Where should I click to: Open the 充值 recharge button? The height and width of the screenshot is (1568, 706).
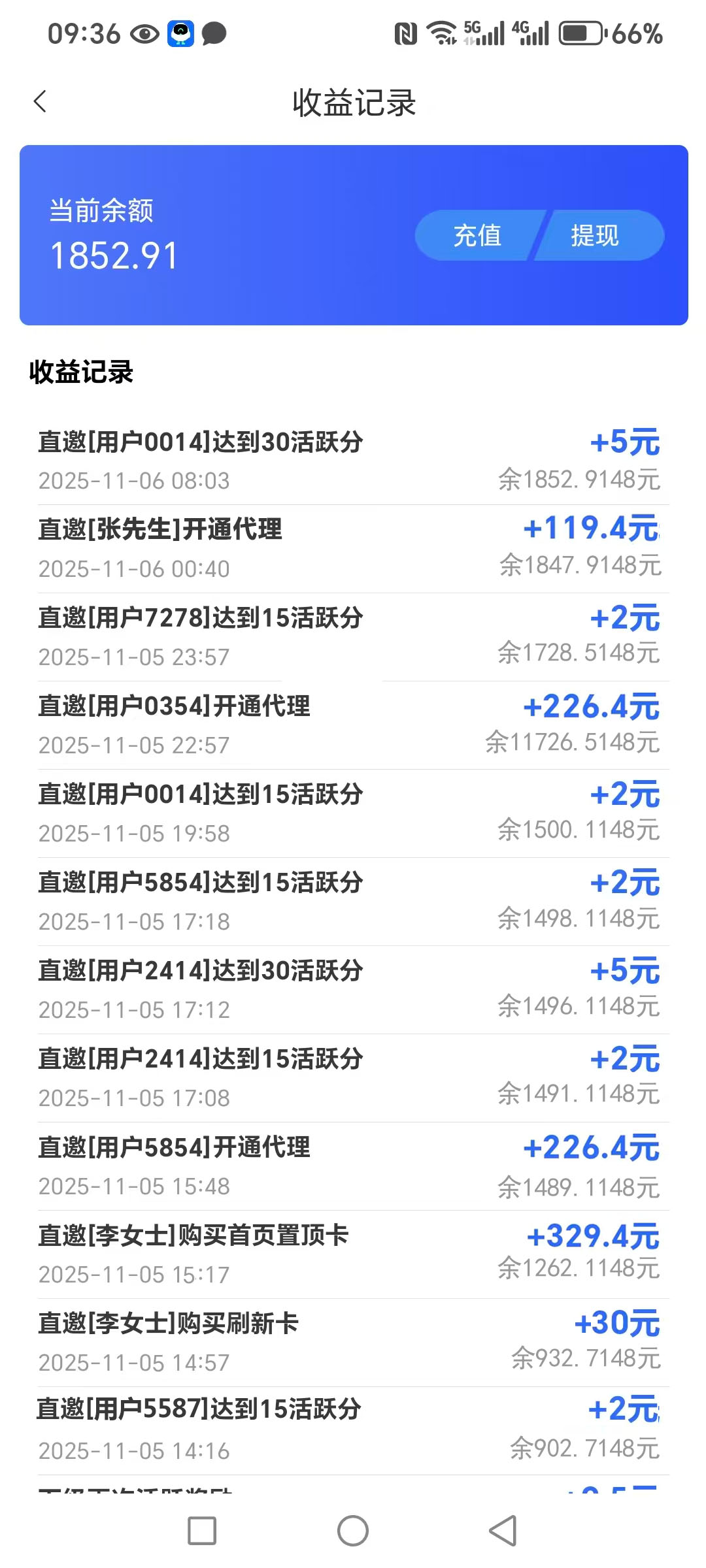click(476, 236)
